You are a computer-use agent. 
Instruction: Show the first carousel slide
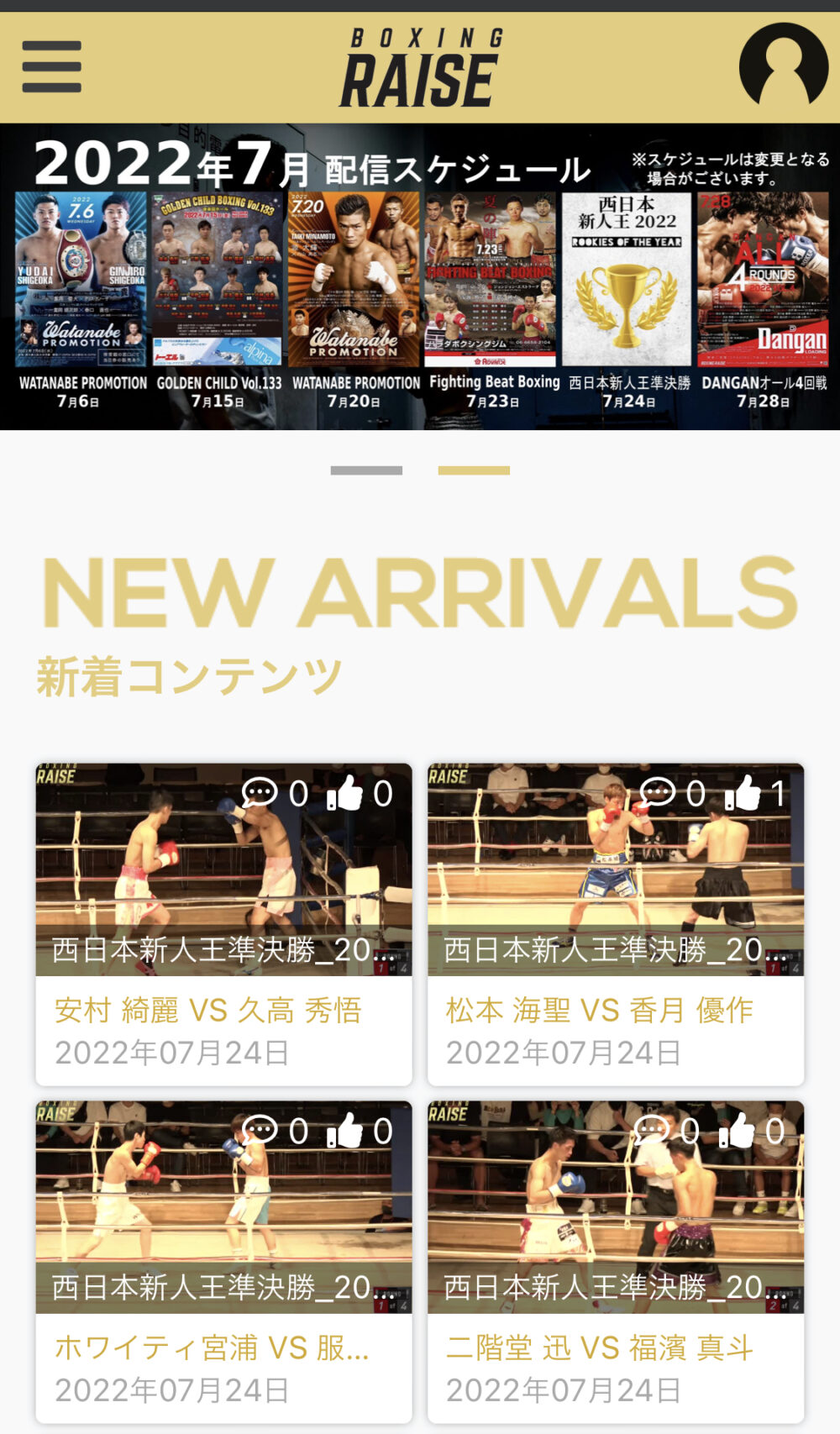click(x=366, y=470)
